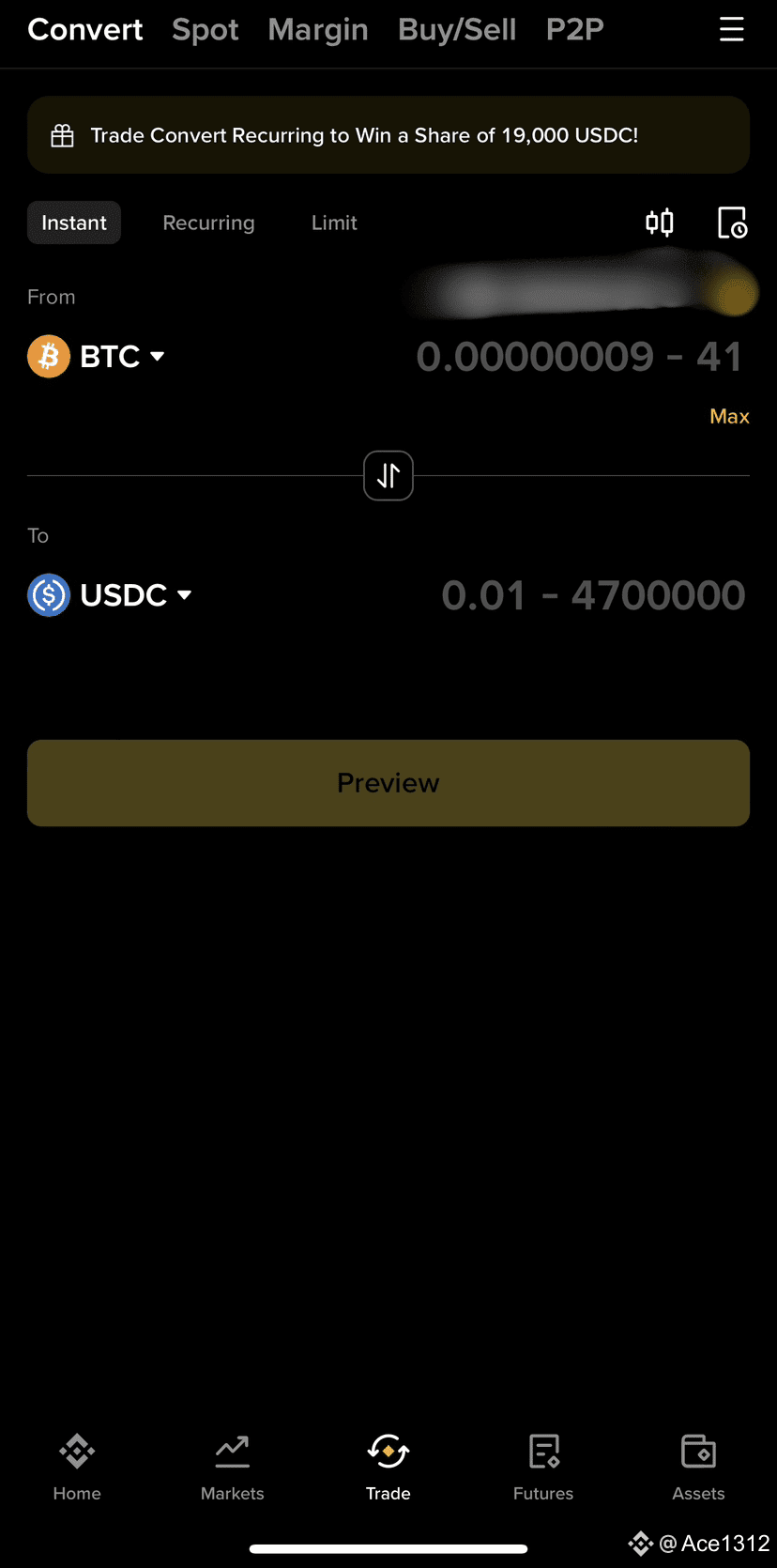Open the Assets tab
The image size is (777, 1568).
[x=698, y=1468]
